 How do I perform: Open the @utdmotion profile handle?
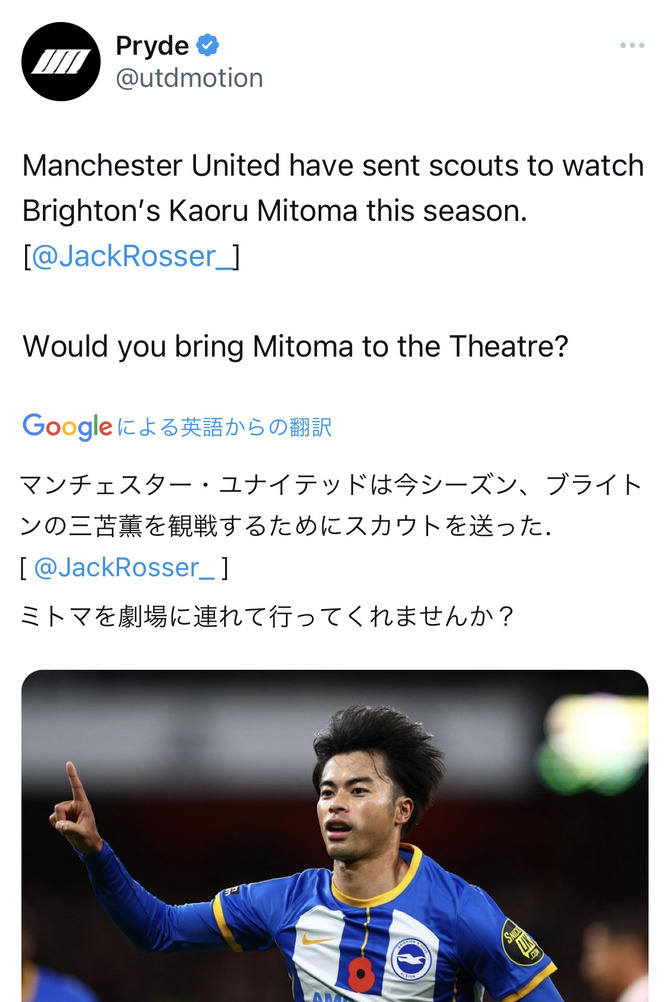[189, 79]
